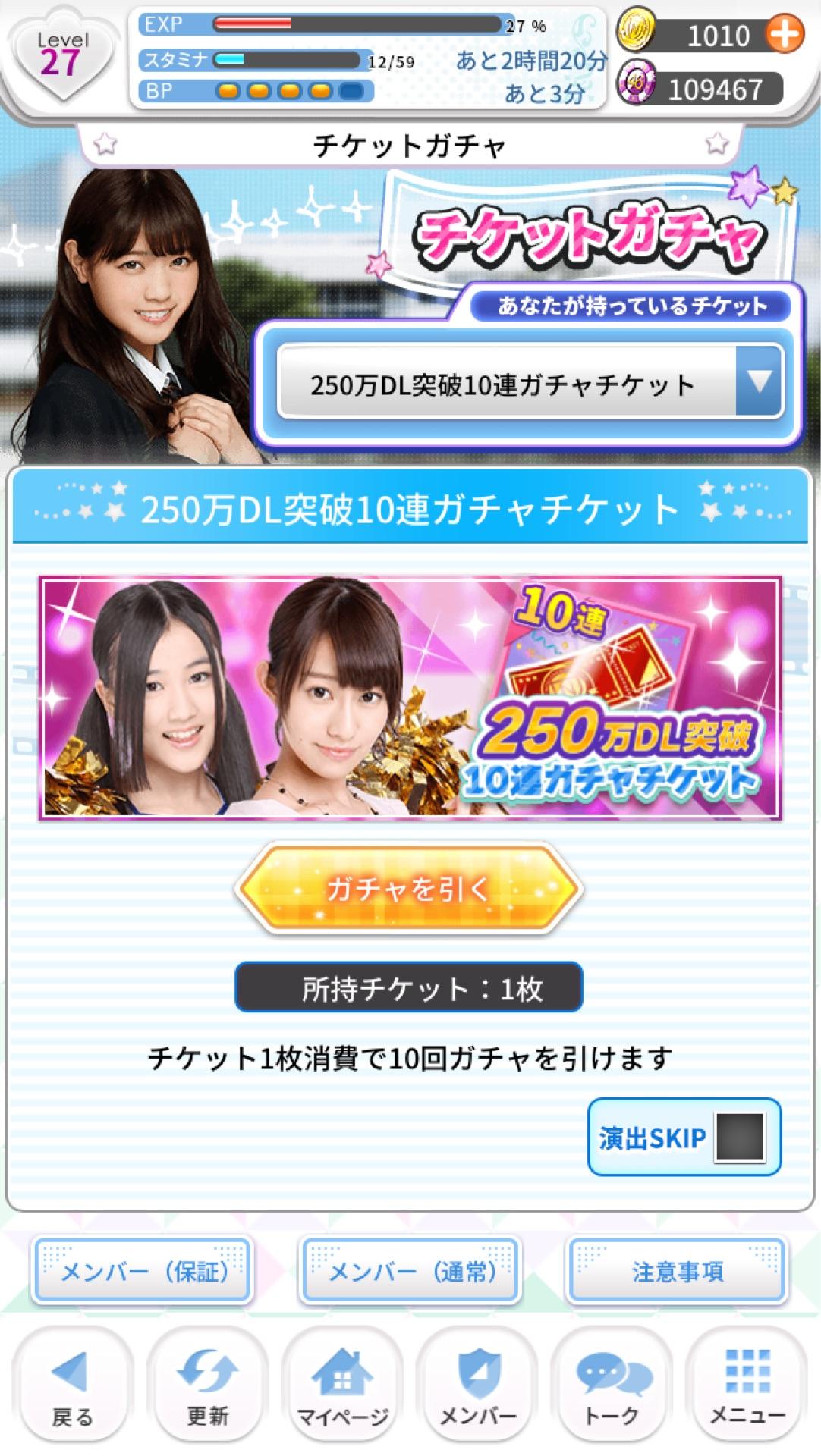Open the メンバー tab
821x1456 pixels.
pos(478,1389)
